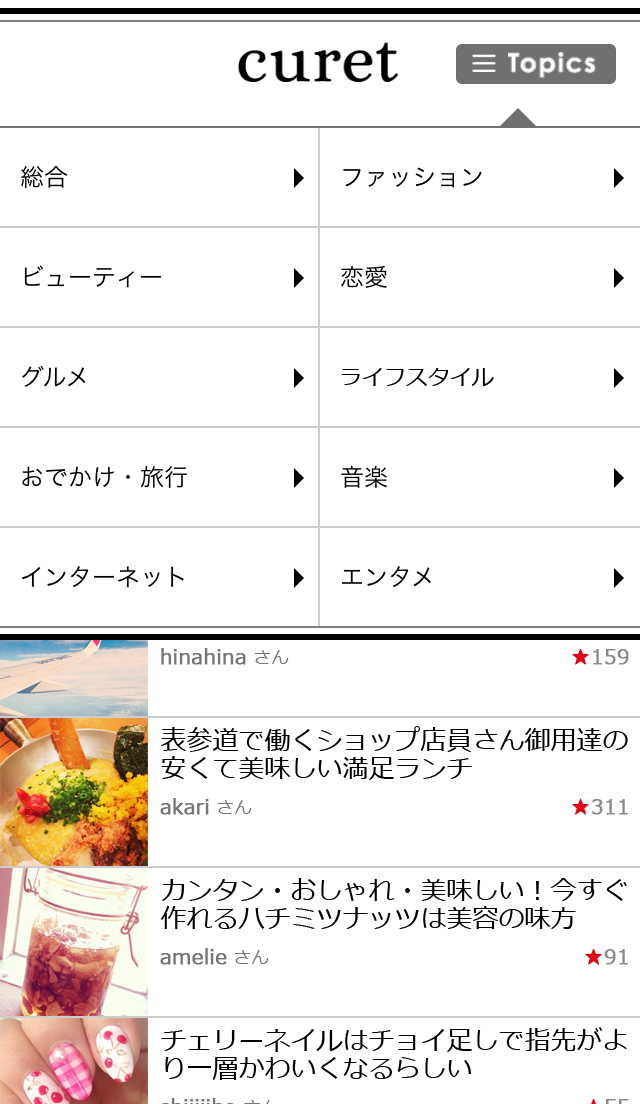Viewport: 640px width, 1104px height.
Task: Browse the グルメ category
Action: (x=159, y=378)
